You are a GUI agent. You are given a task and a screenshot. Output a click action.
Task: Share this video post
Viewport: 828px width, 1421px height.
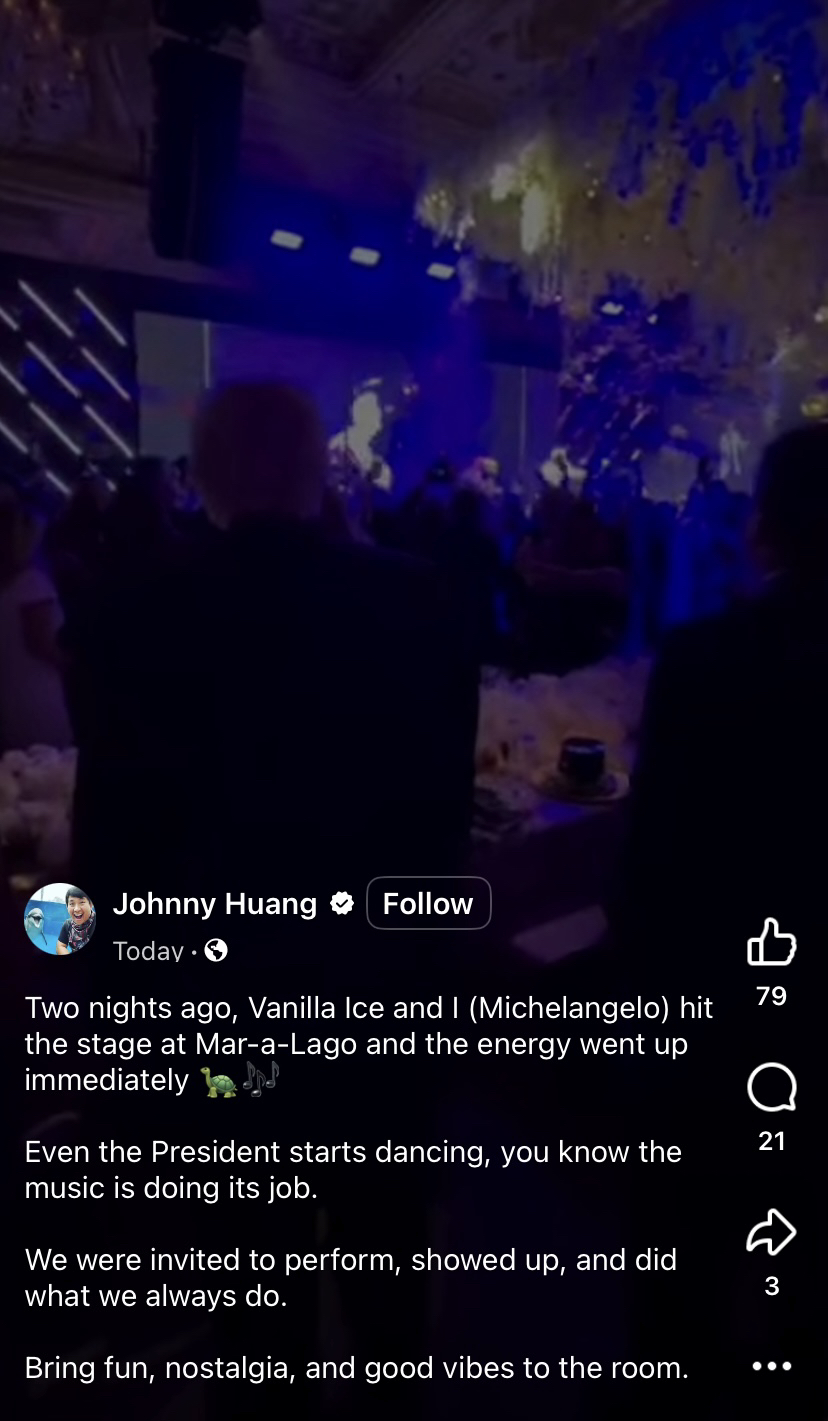pyautogui.click(x=771, y=1232)
